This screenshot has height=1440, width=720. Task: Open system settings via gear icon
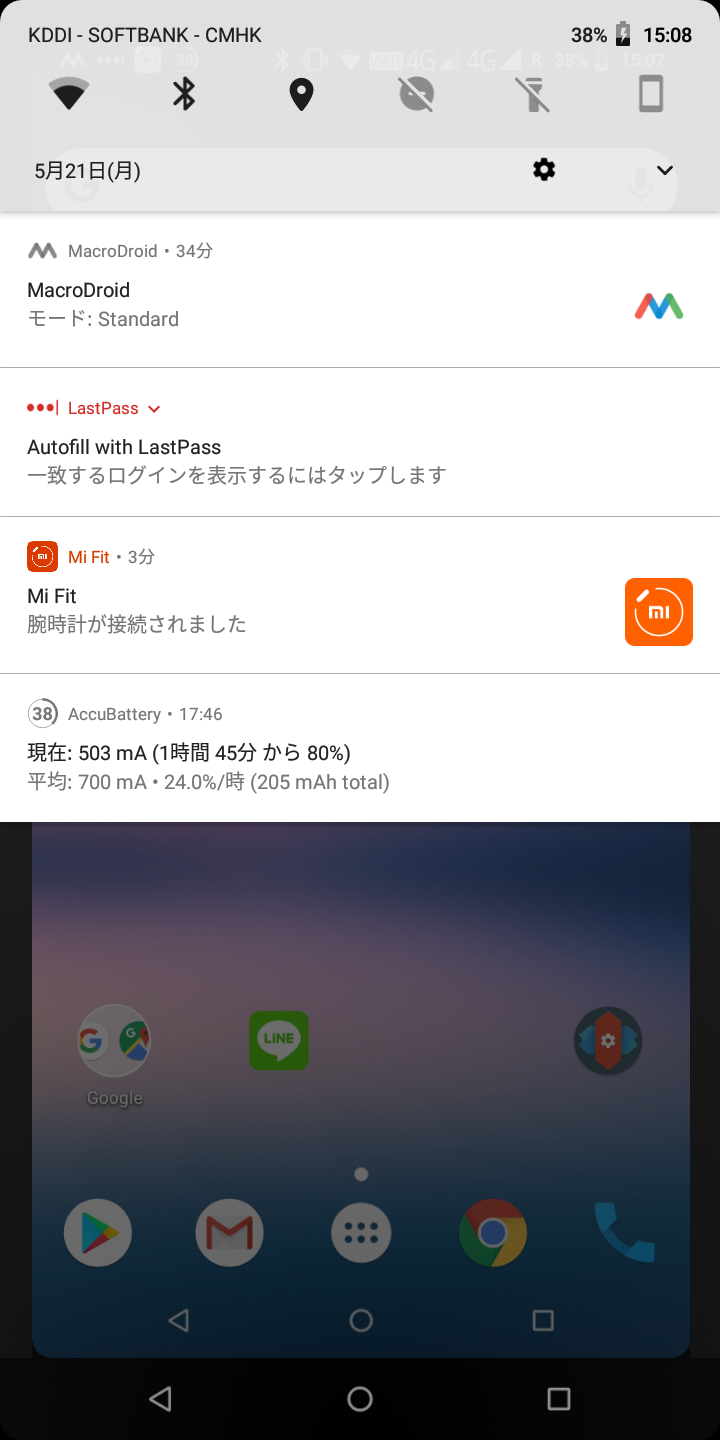click(x=544, y=170)
